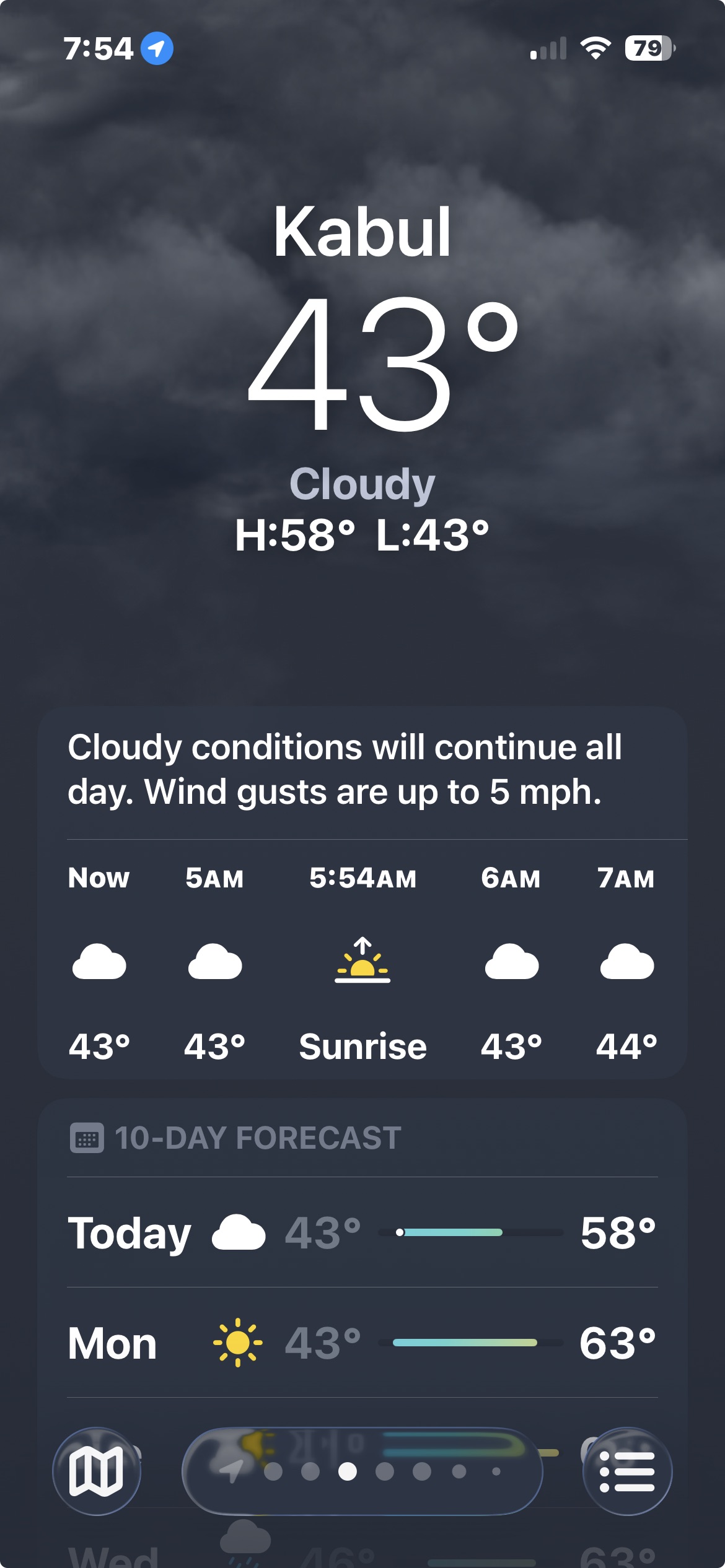This screenshot has width=725, height=1568.
Task: Open the weather map
Action: point(97,1471)
